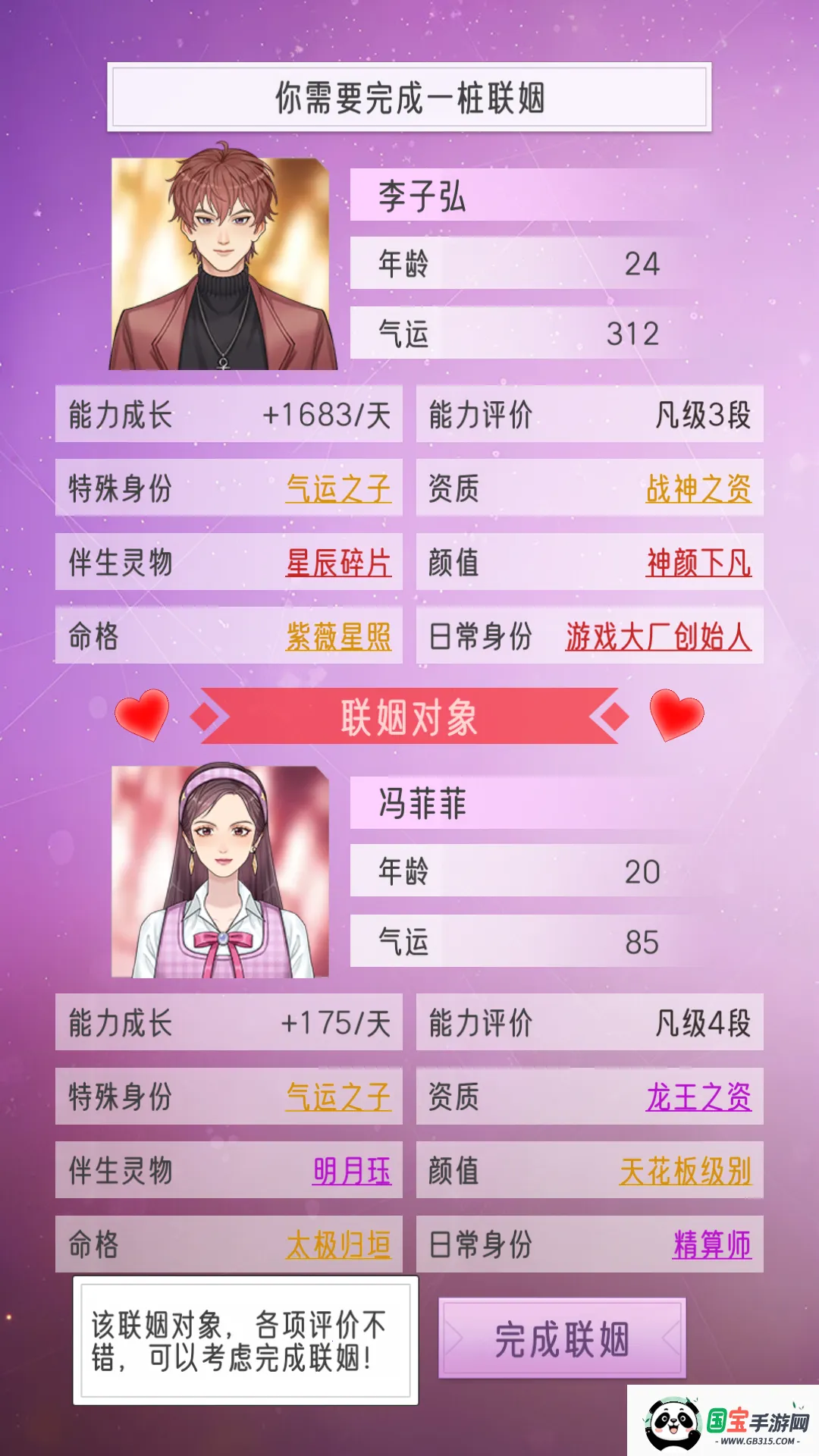Open the 太极归垣 destiny link

[338, 1244]
